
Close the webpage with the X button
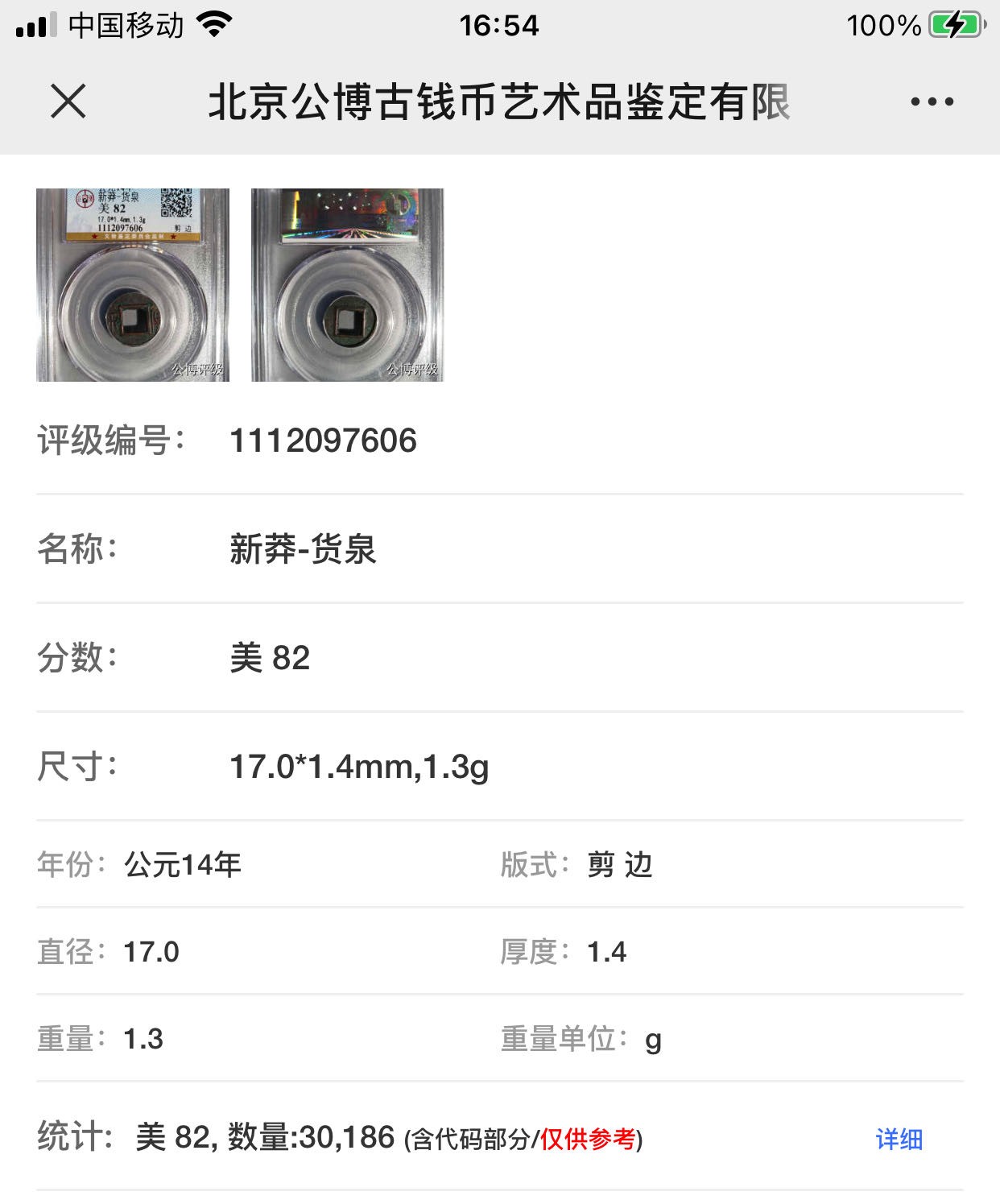(68, 101)
